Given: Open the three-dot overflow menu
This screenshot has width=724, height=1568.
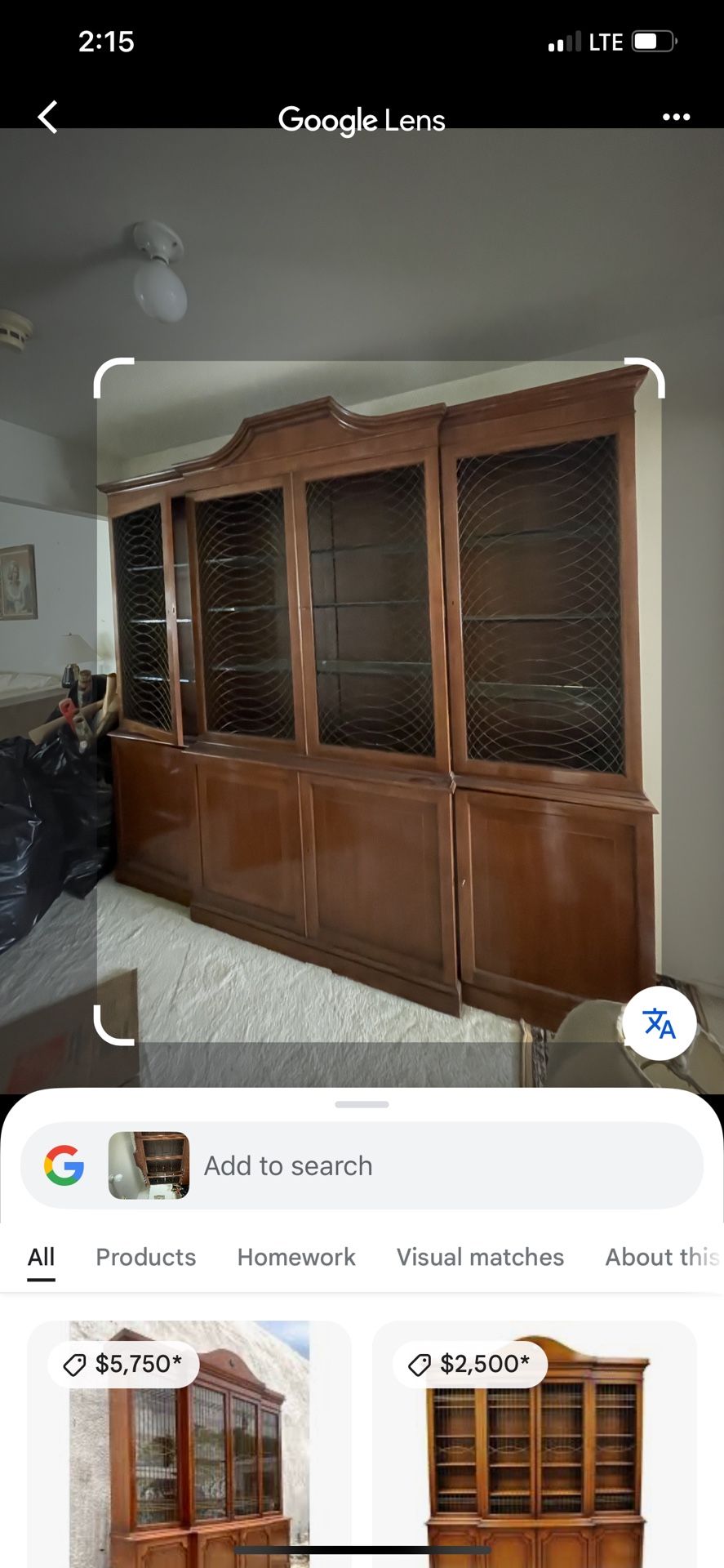Looking at the screenshot, I should (x=676, y=118).
